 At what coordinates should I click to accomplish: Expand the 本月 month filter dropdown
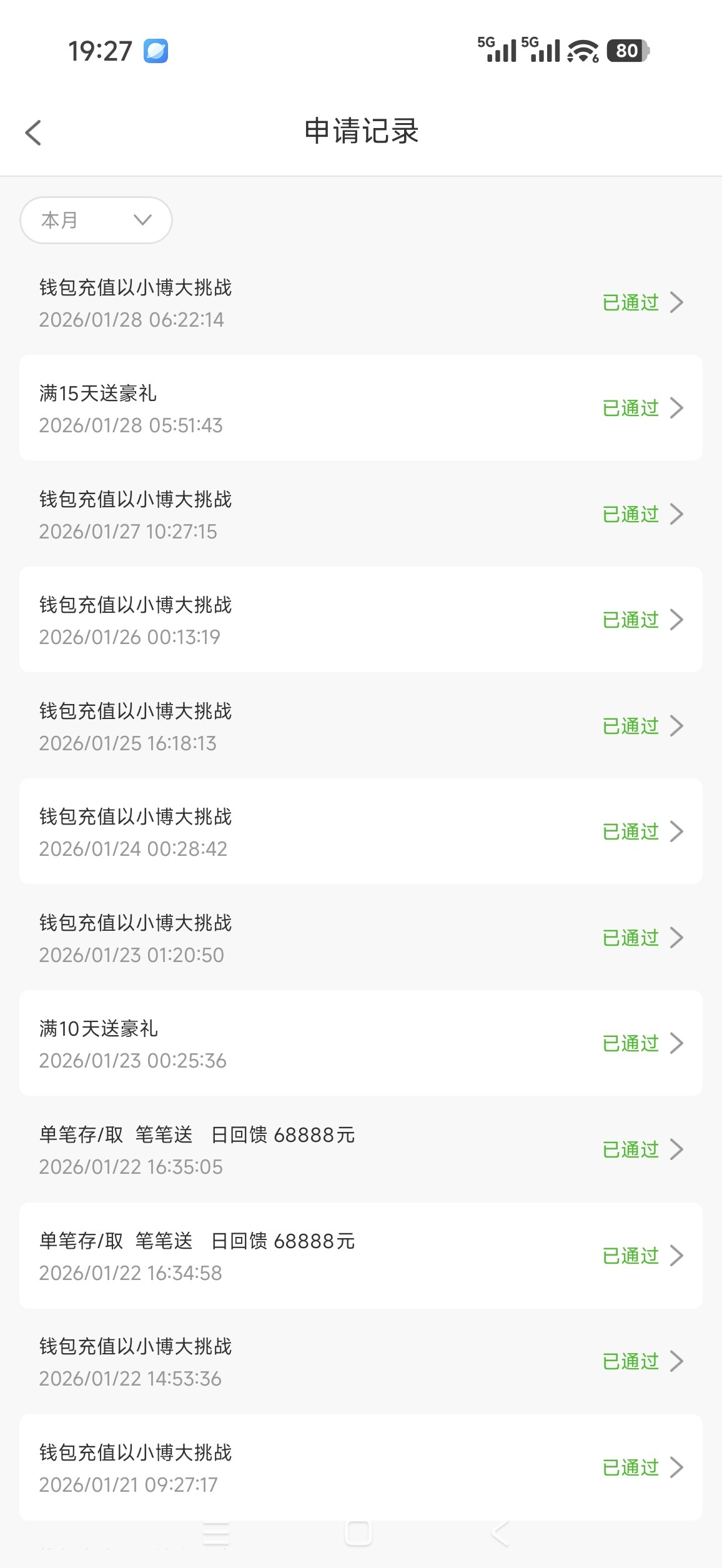click(96, 220)
